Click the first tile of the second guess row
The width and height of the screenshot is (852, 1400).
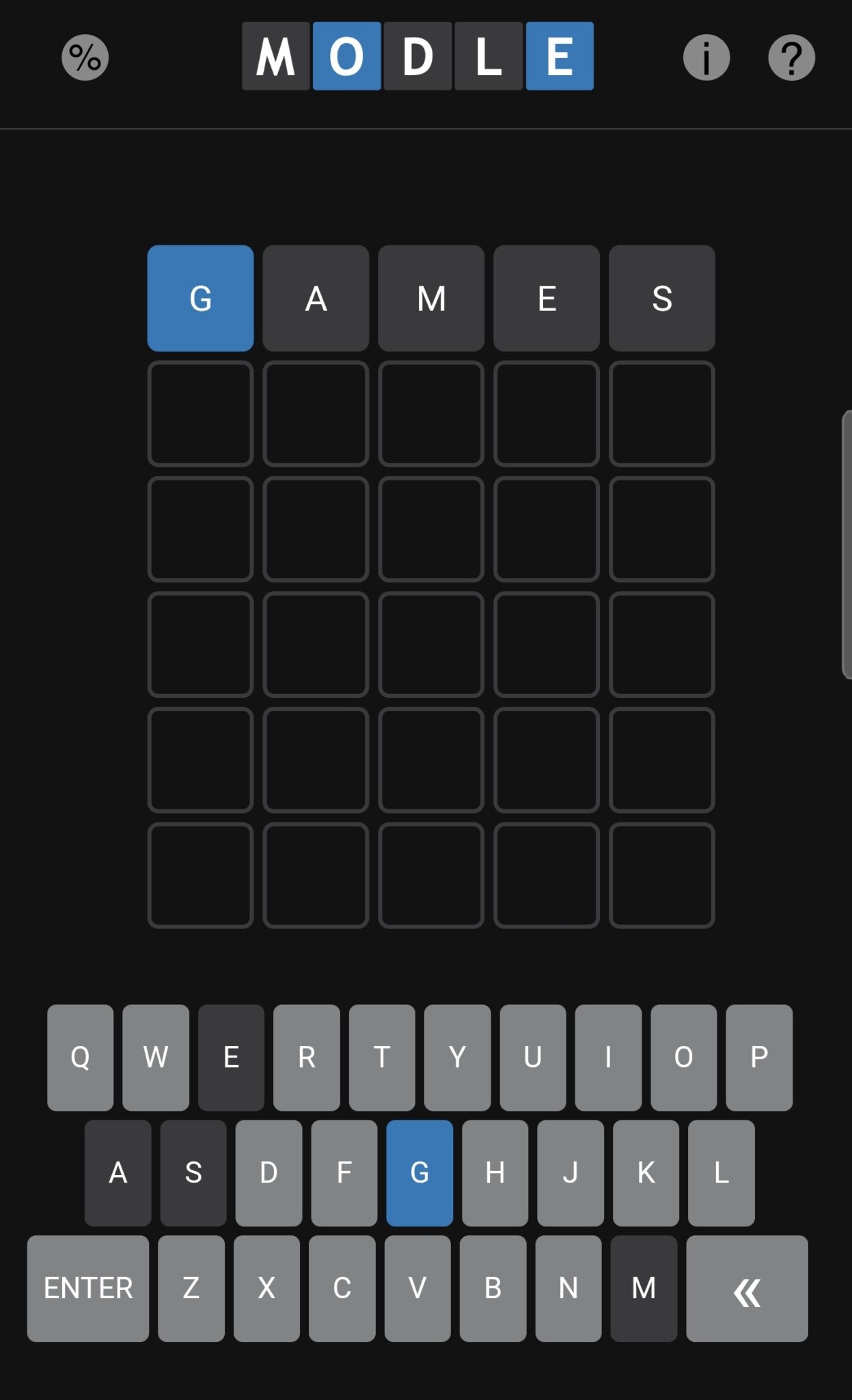pos(200,413)
